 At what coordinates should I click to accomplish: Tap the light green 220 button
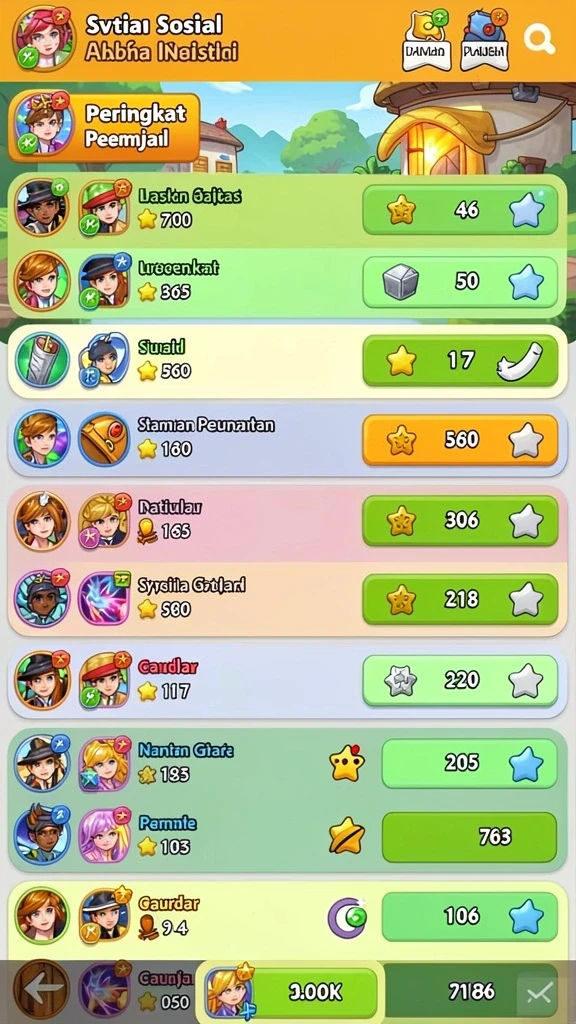pyautogui.click(x=460, y=680)
